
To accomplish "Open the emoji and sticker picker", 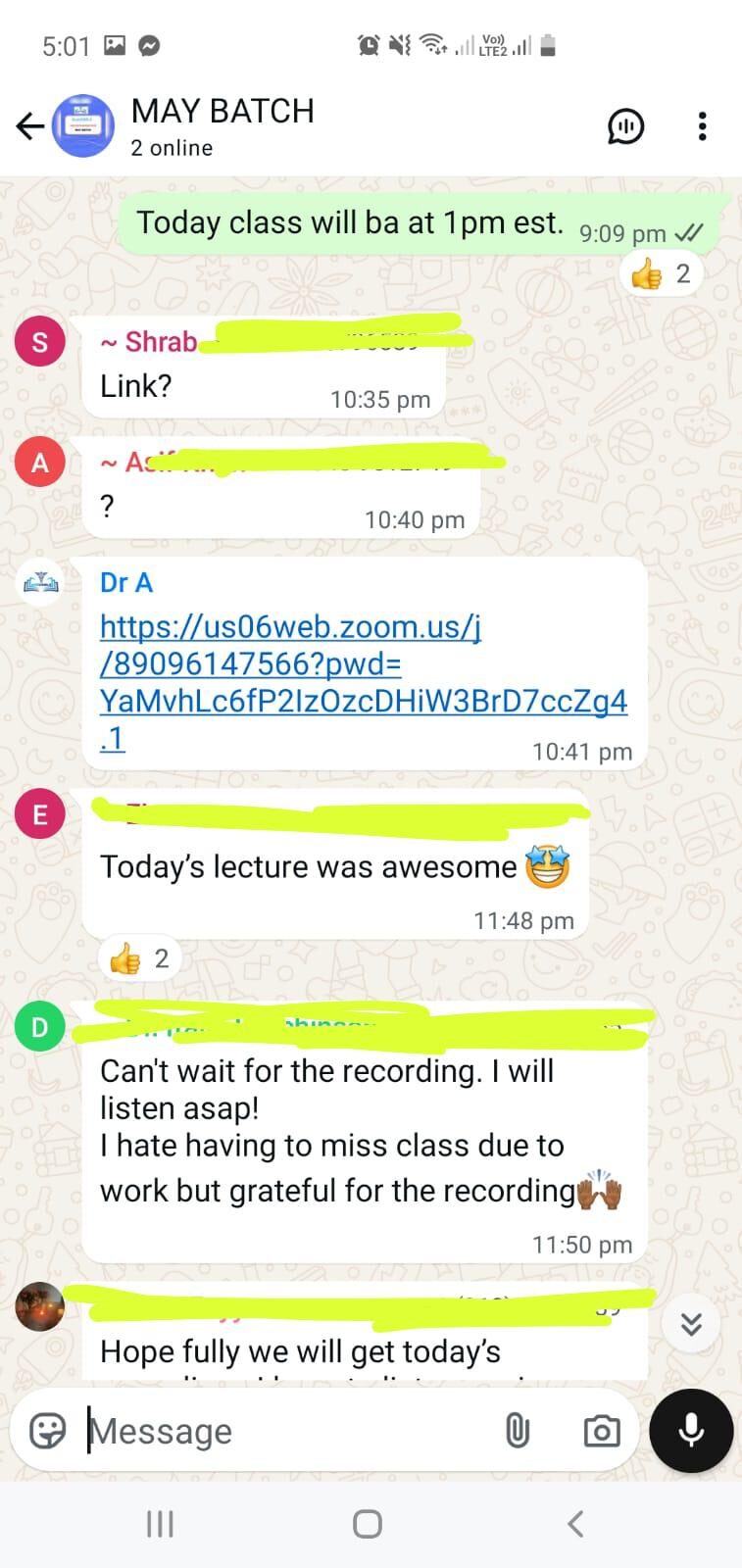I will tap(47, 1431).
